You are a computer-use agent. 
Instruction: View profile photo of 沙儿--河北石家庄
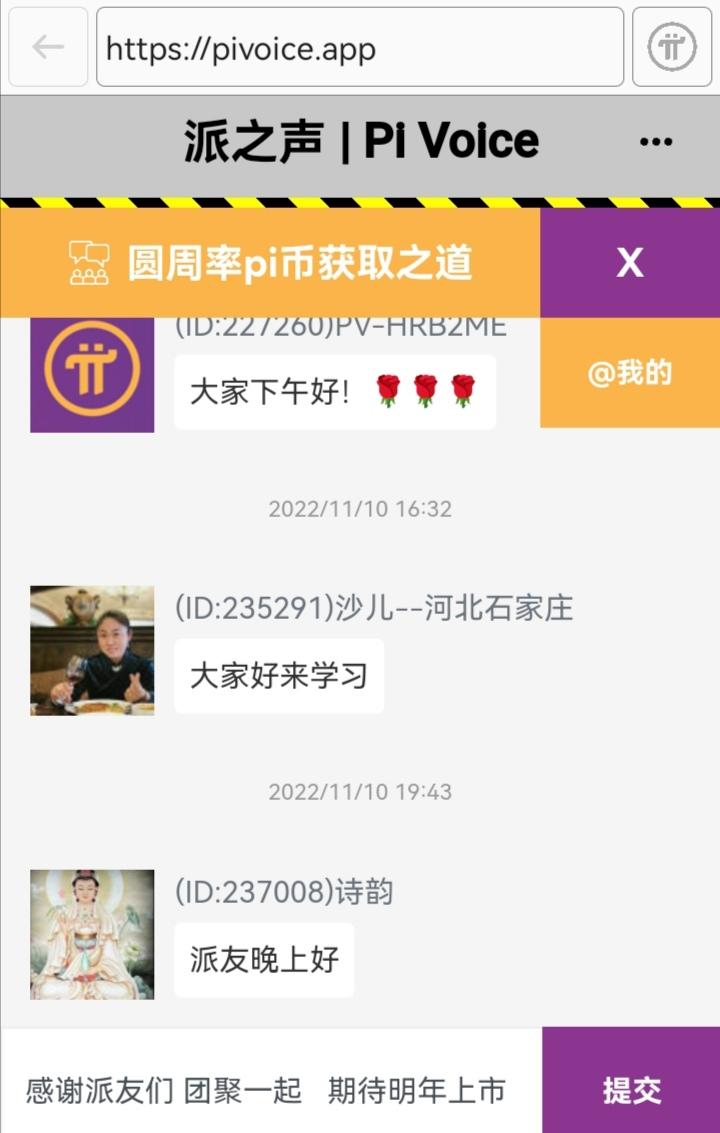point(92,650)
